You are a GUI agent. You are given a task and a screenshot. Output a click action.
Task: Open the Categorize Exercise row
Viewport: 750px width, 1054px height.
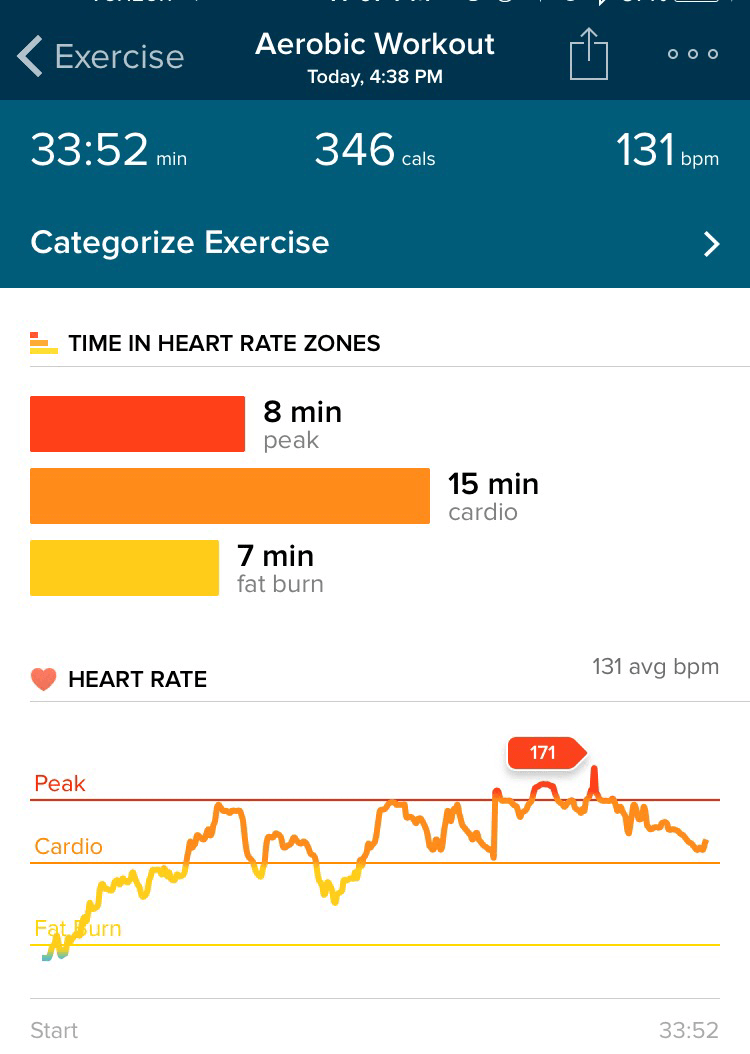375,243
